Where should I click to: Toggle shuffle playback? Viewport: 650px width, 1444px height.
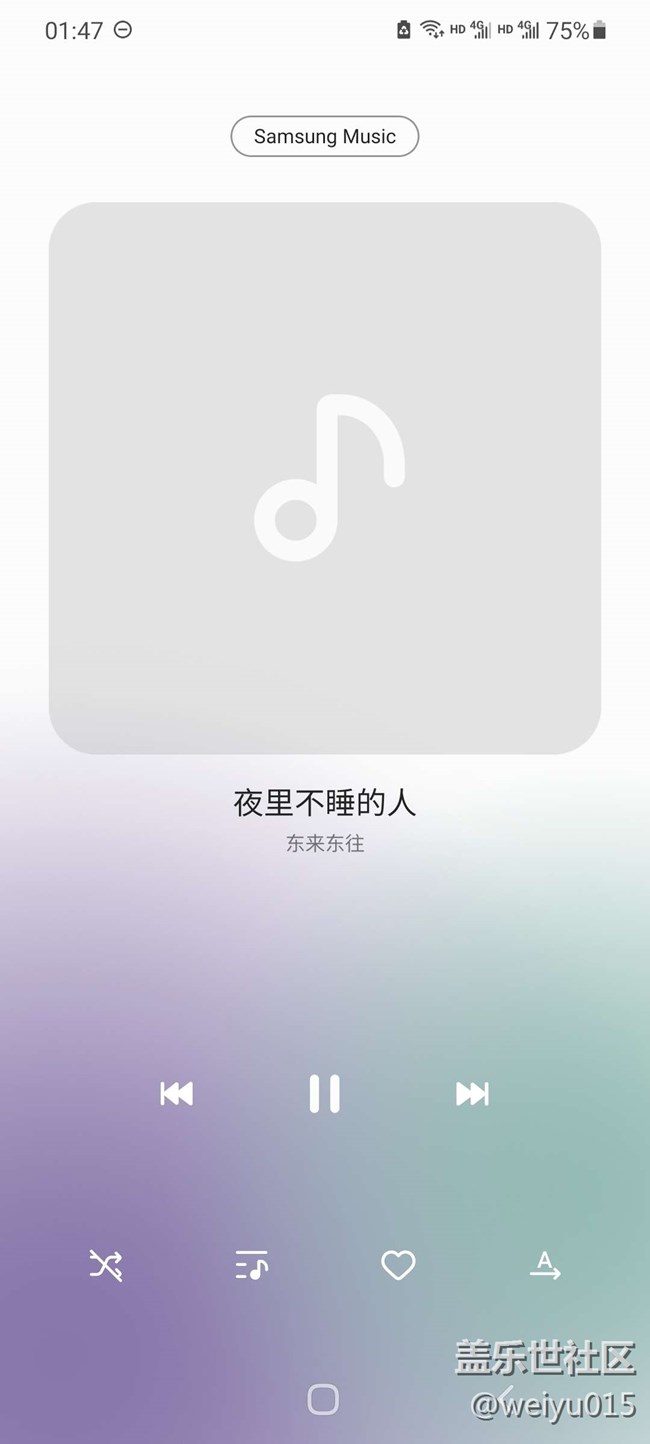click(x=106, y=1266)
